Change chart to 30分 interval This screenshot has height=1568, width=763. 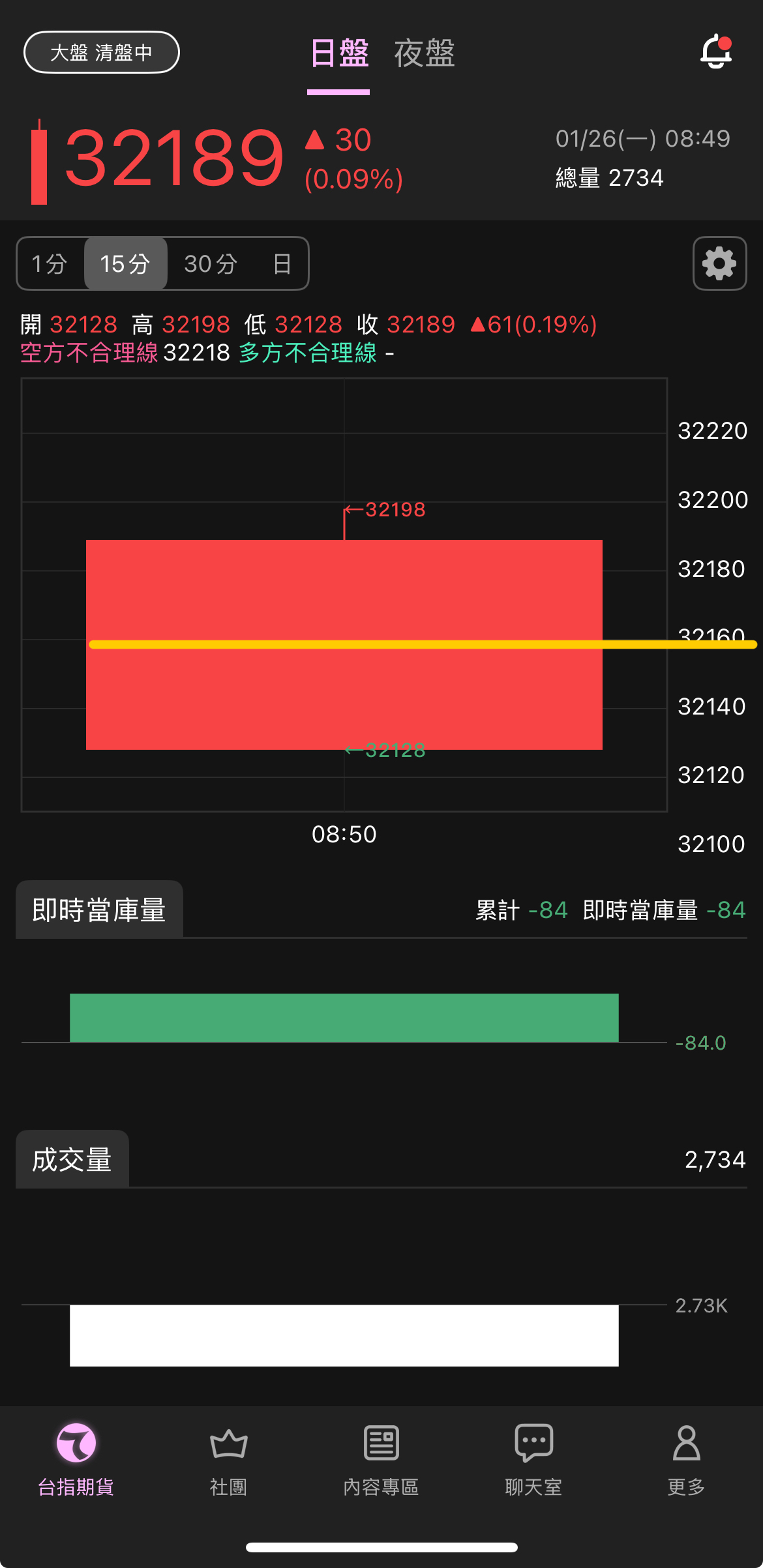pos(210,263)
